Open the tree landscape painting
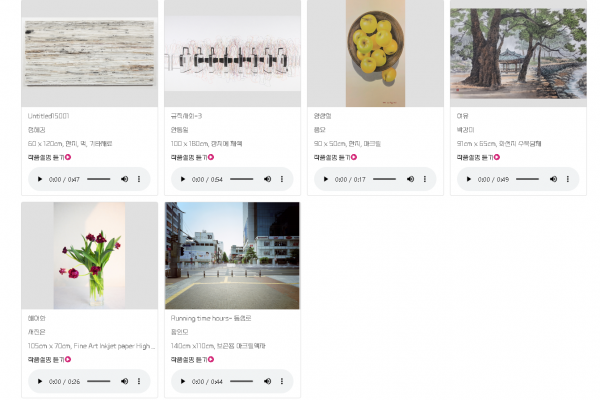 tap(517, 53)
